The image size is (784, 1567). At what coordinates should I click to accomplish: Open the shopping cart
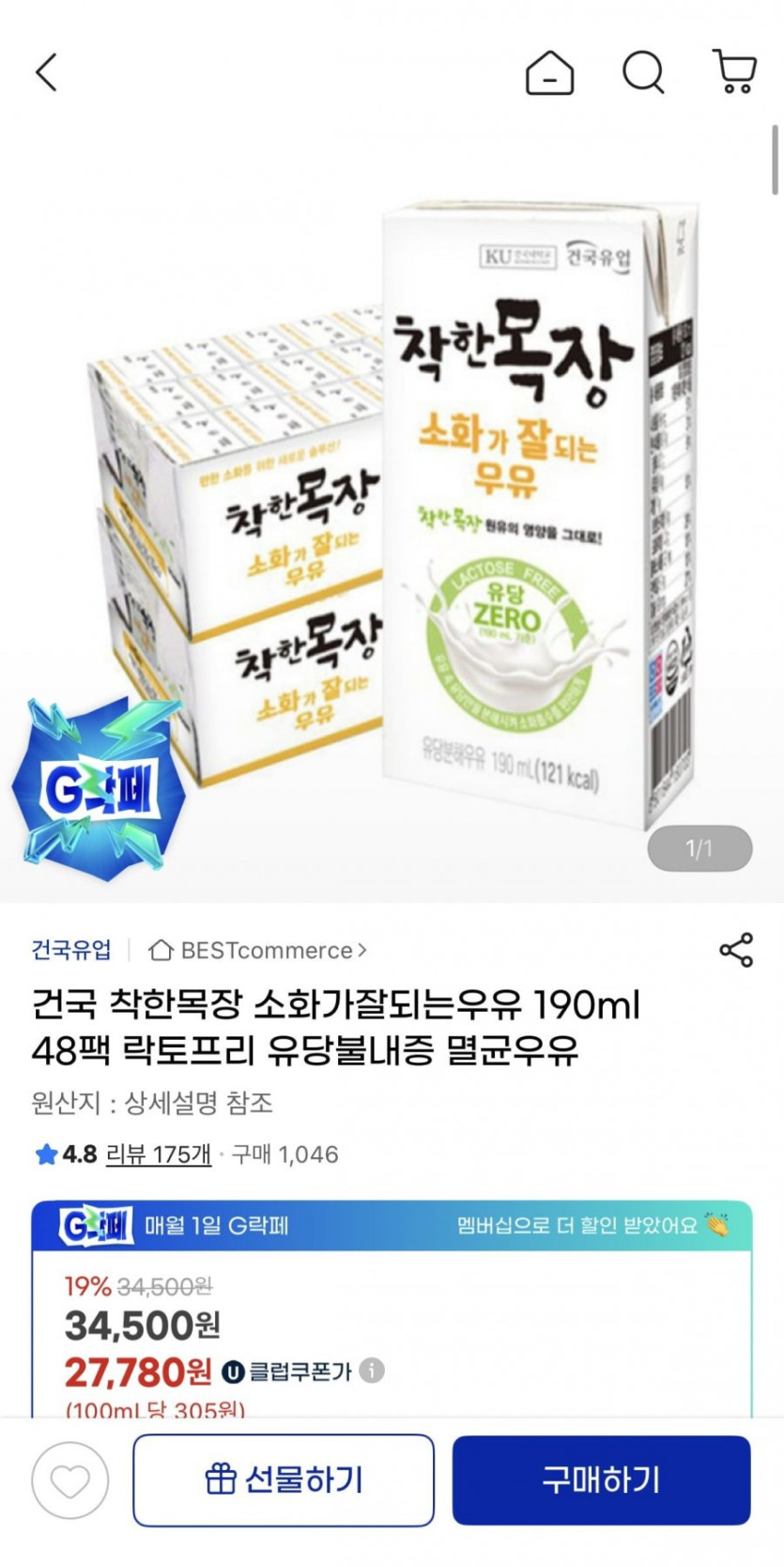(x=735, y=72)
